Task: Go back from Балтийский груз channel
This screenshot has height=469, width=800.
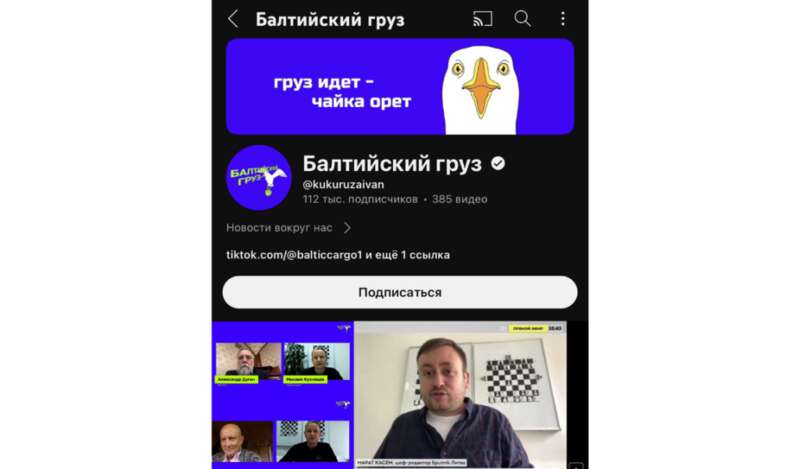Action: click(233, 19)
